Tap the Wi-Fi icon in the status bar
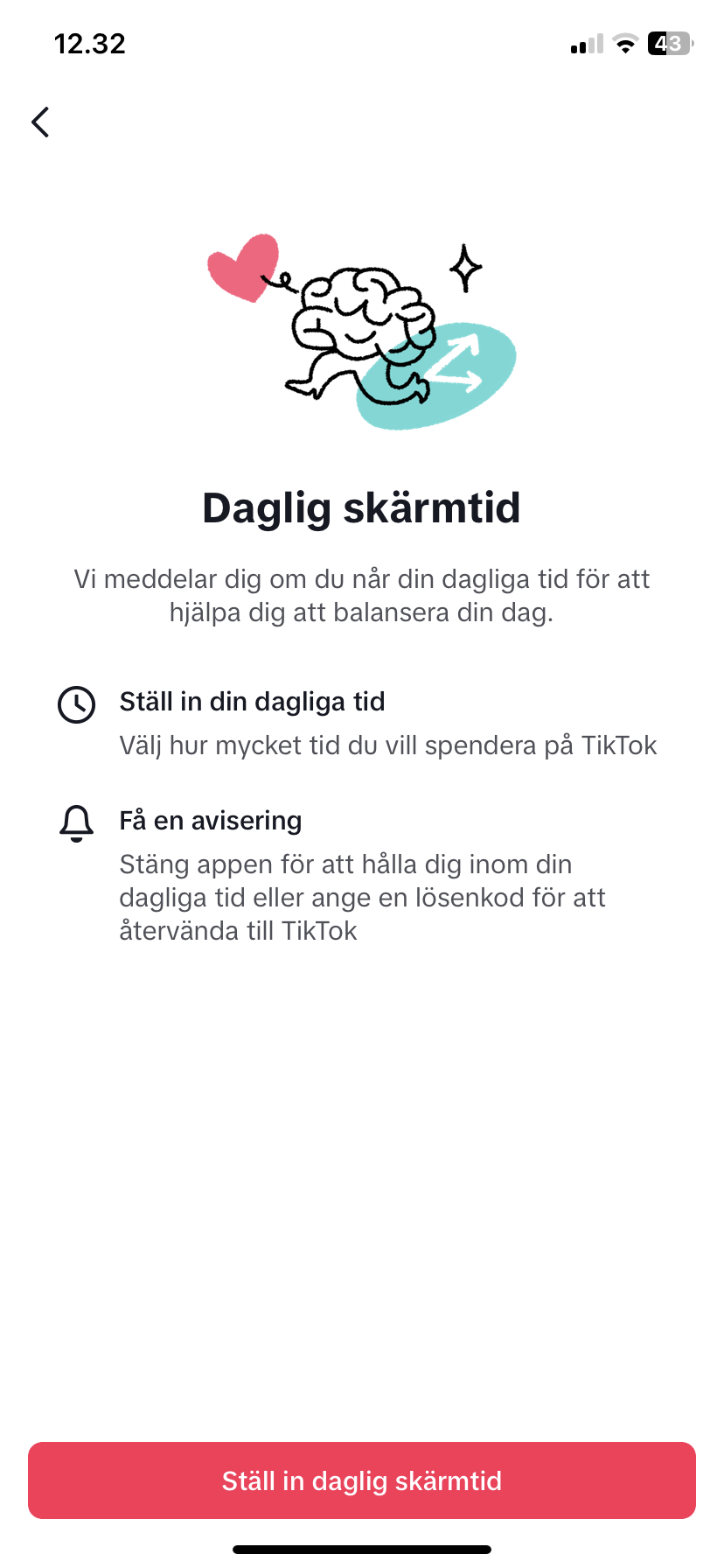724x1568 pixels. coord(624,44)
